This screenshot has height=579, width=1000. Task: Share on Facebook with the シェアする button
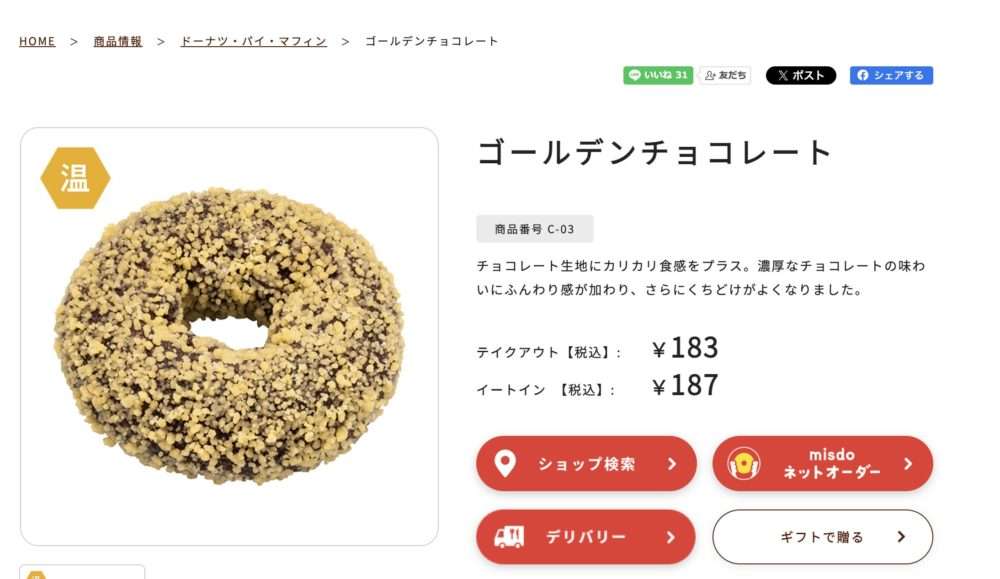[891, 75]
